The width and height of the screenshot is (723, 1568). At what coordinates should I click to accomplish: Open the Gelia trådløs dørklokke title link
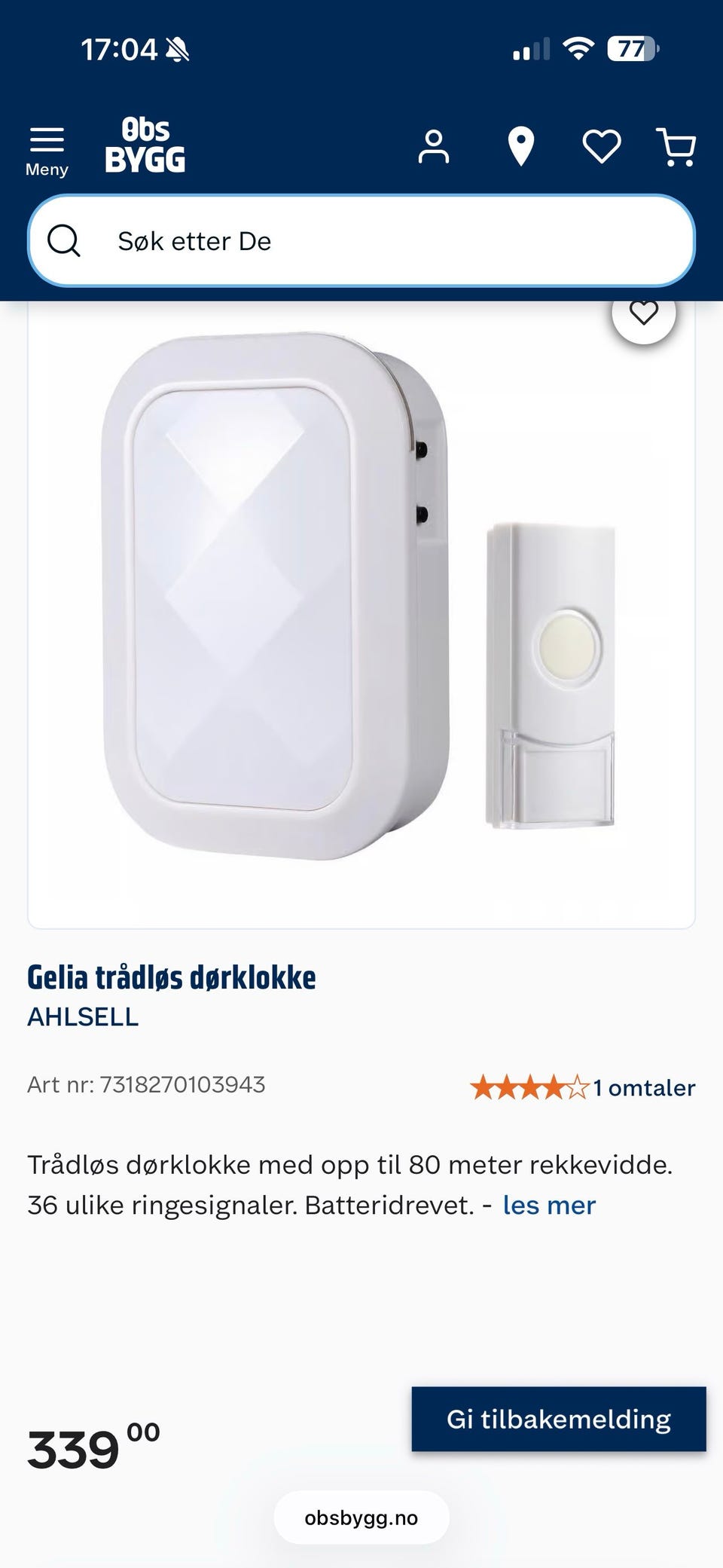click(x=172, y=977)
